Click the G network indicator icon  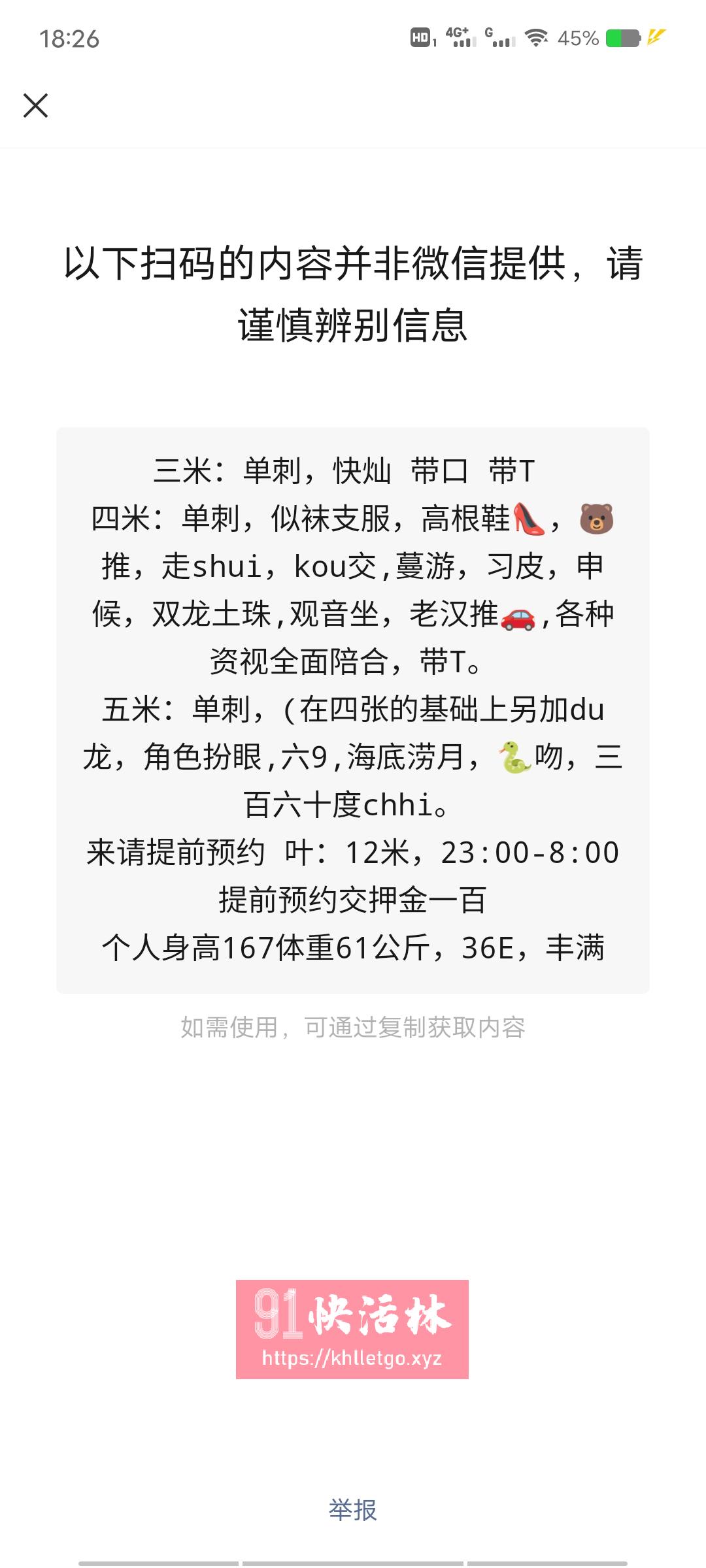click(x=501, y=38)
